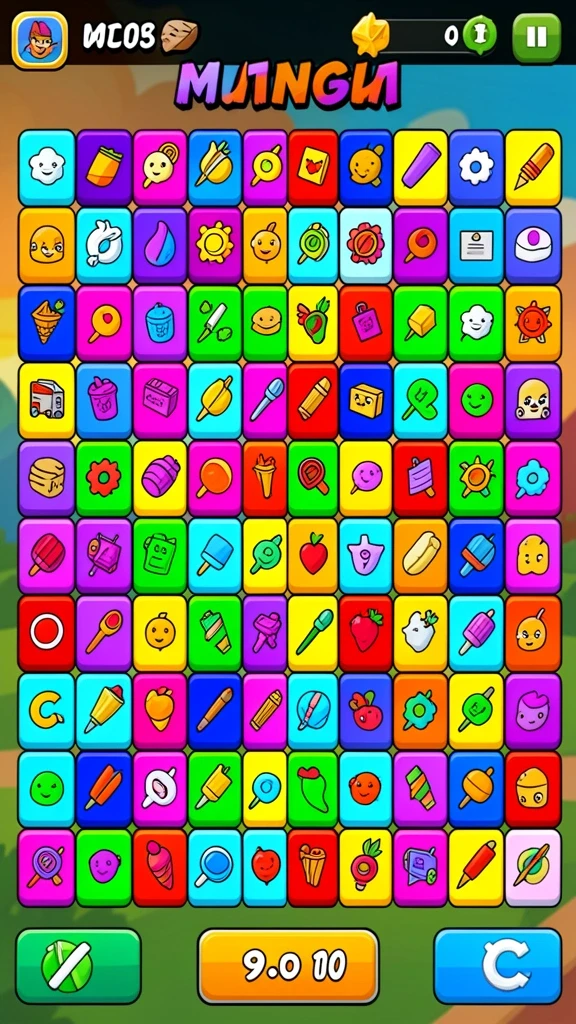The image size is (576, 1024).
Task: Pick the white cloud on the cyan tile
Action: 46,167
